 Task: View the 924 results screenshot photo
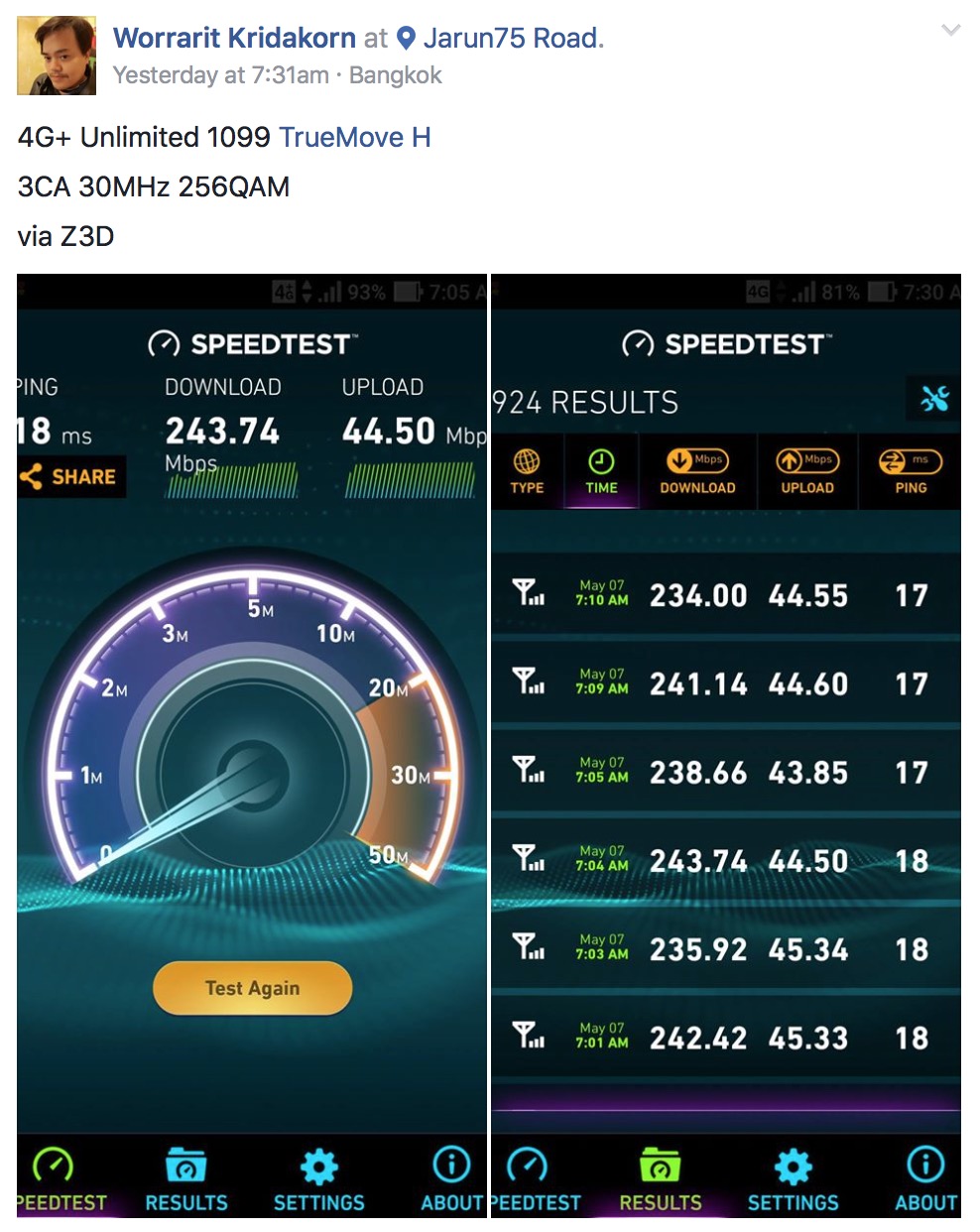pyautogui.click(x=726, y=746)
